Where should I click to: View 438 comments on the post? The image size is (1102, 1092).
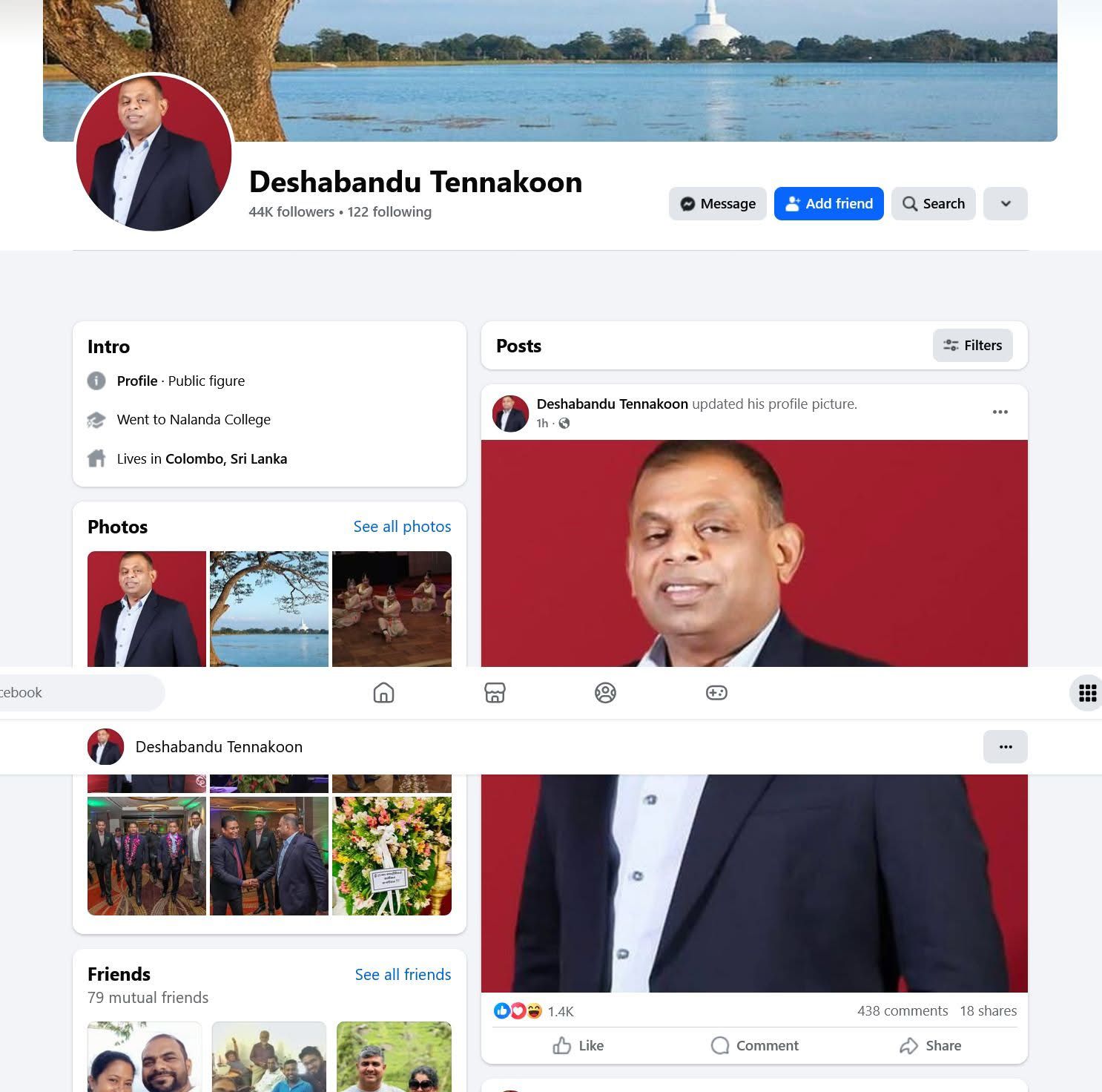(x=902, y=1010)
